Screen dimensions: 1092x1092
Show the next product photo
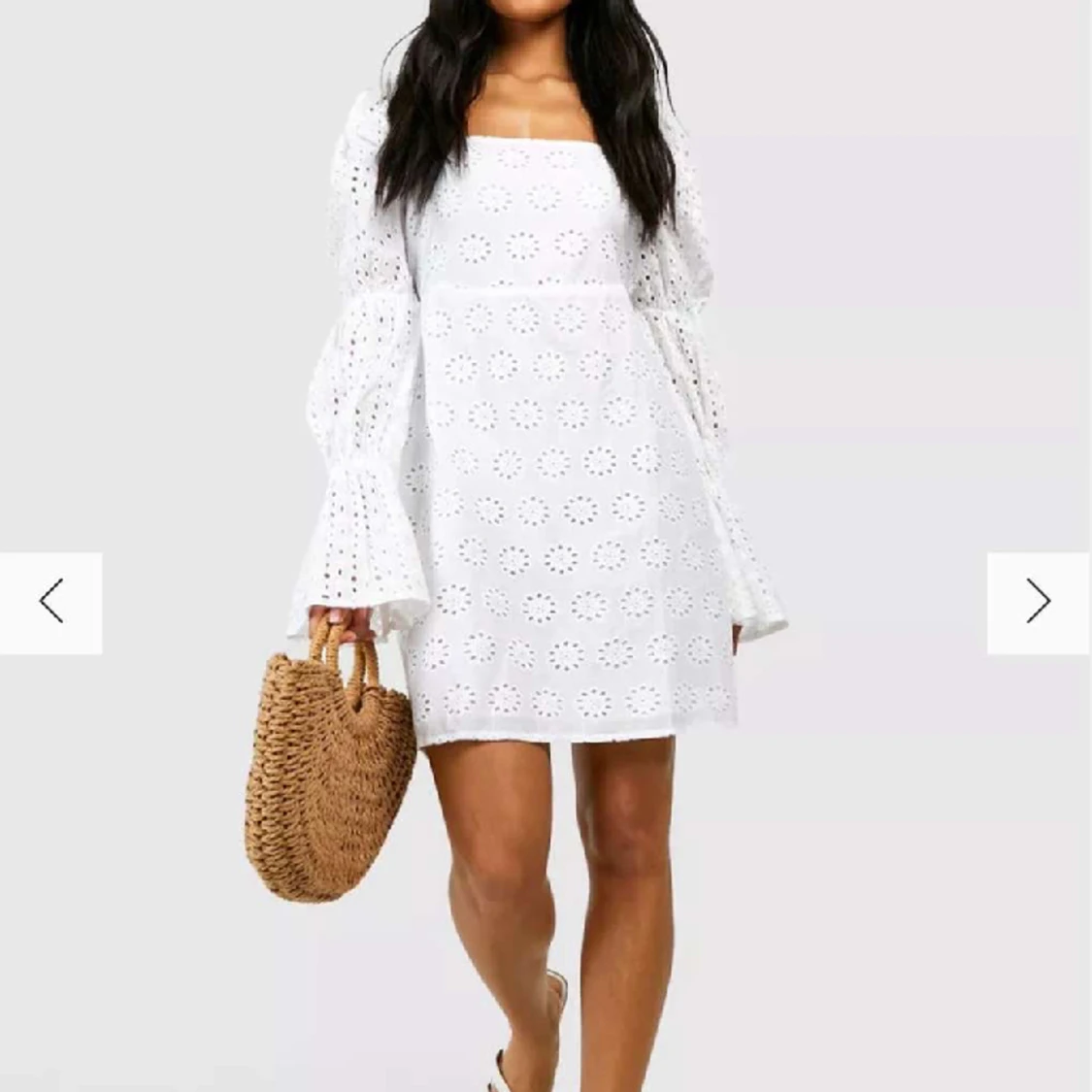click(x=1039, y=602)
